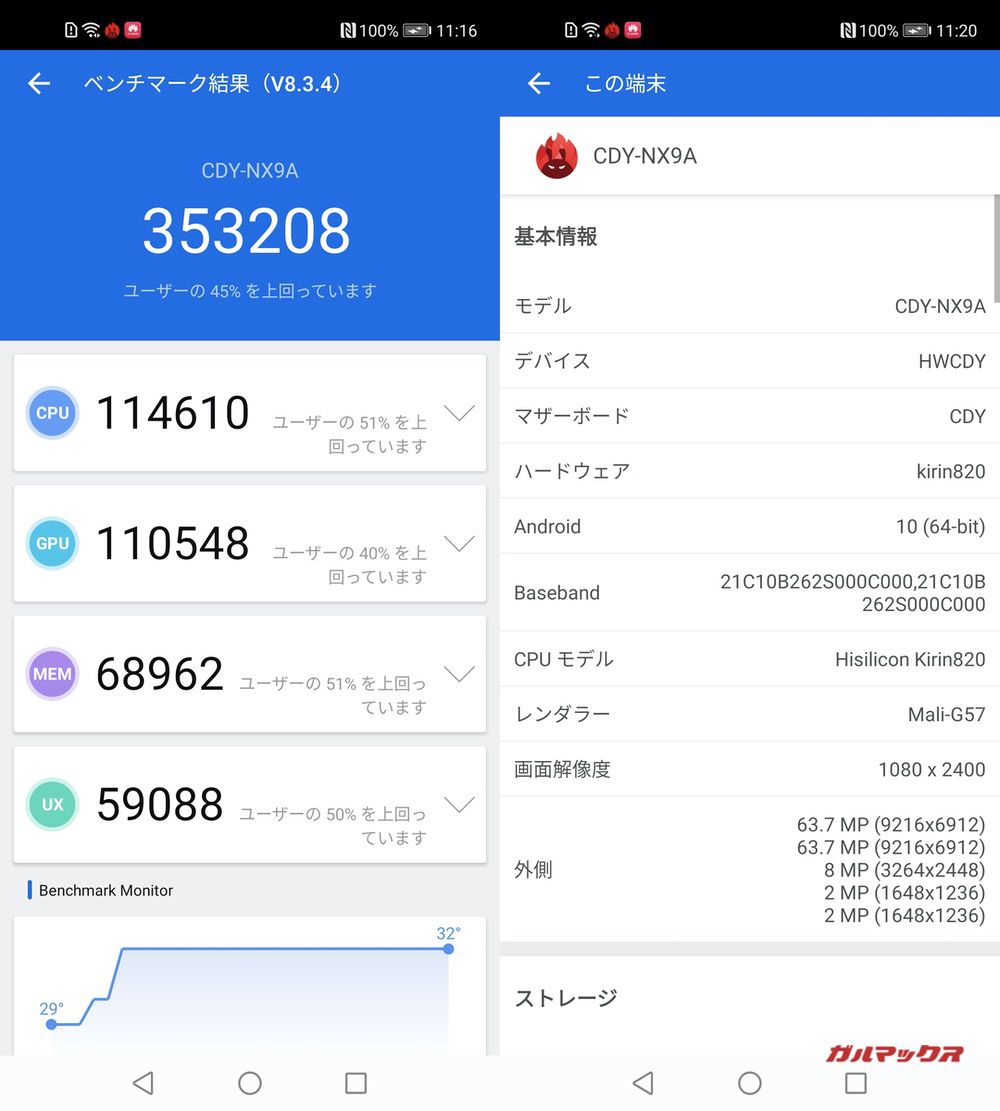Tap the UX score badge icon
This screenshot has height=1111, width=1000.
pos(52,805)
